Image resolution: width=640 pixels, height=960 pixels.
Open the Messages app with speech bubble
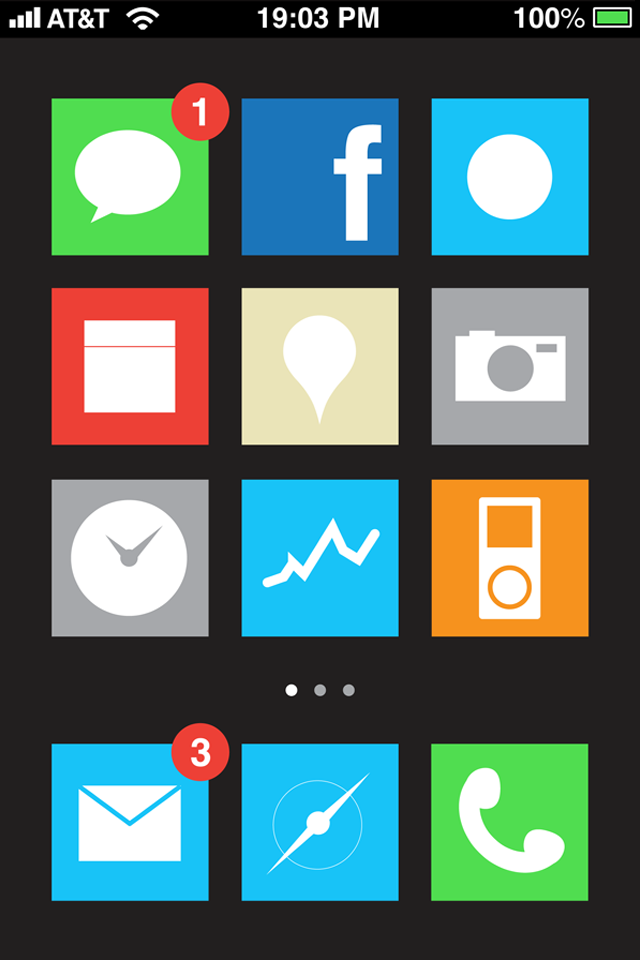click(130, 177)
